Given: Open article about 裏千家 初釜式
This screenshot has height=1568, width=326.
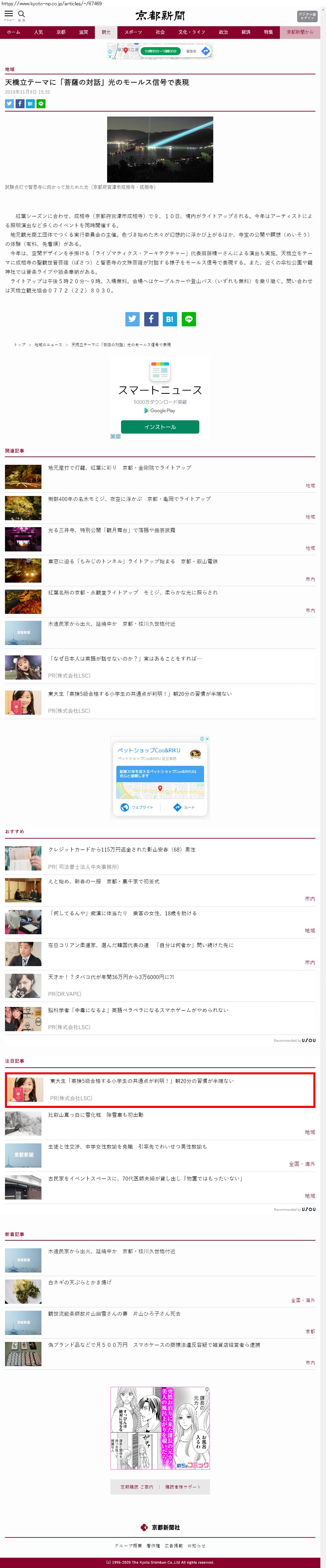Looking at the screenshot, I should coord(103,881).
